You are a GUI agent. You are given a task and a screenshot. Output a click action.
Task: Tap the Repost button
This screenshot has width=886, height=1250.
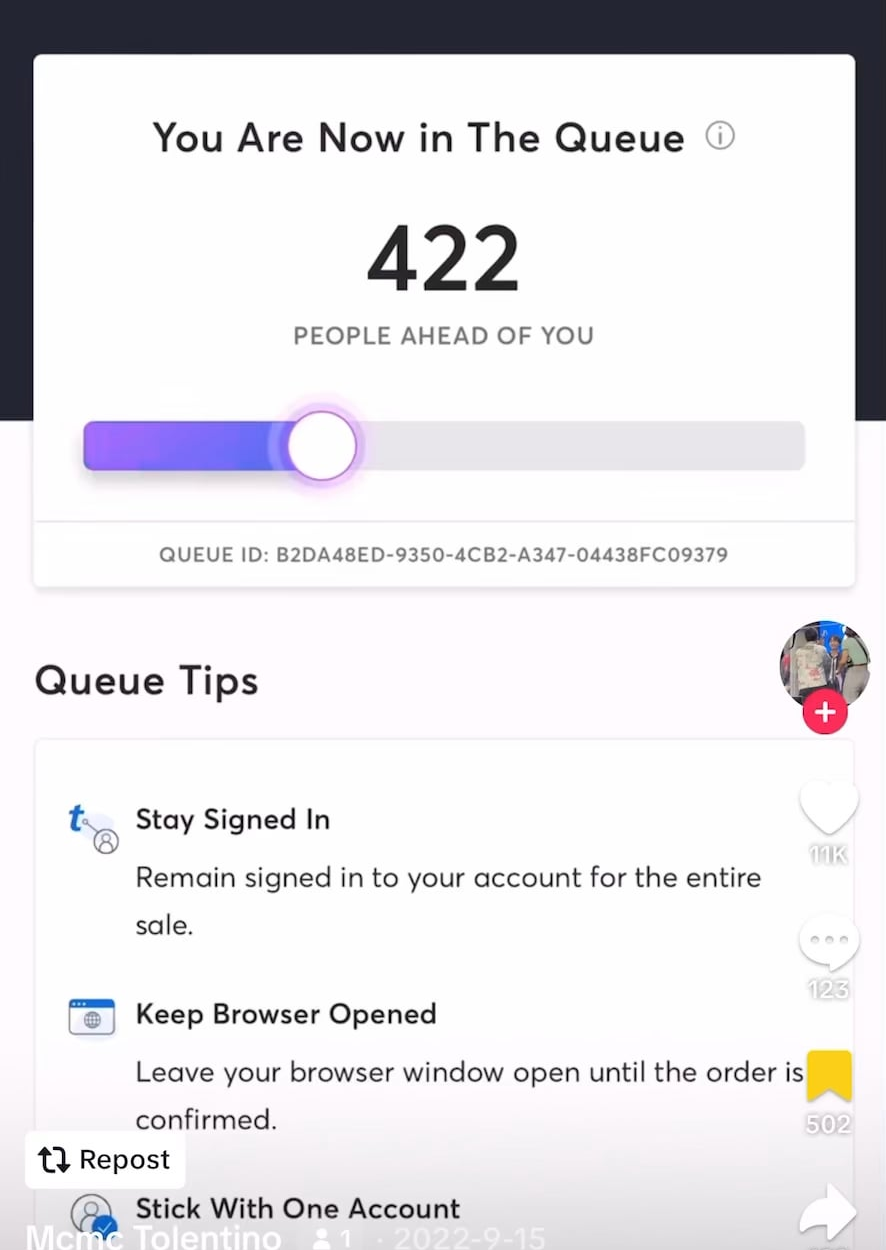point(105,1160)
